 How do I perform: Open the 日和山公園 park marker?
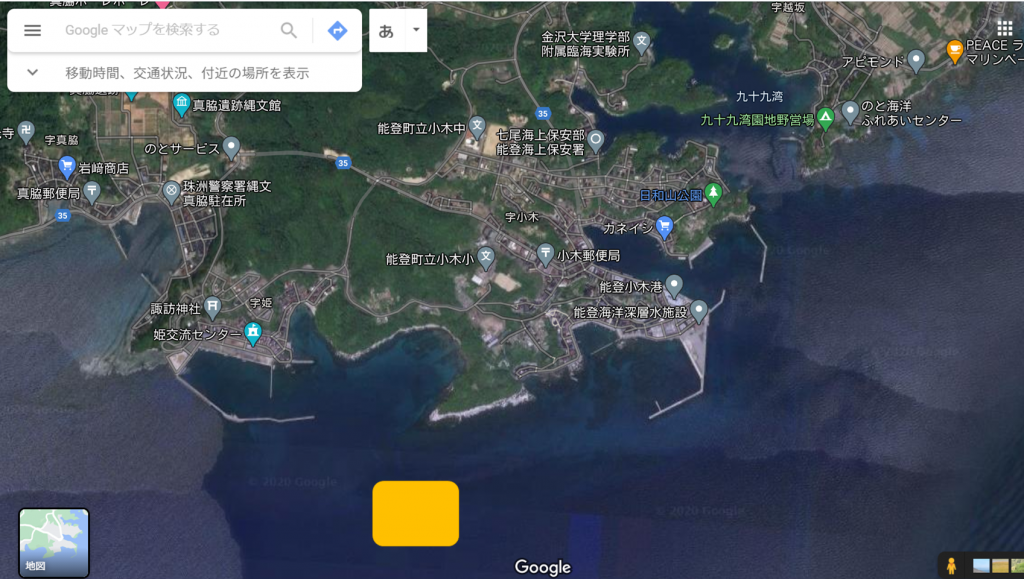click(x=713, y=191)
